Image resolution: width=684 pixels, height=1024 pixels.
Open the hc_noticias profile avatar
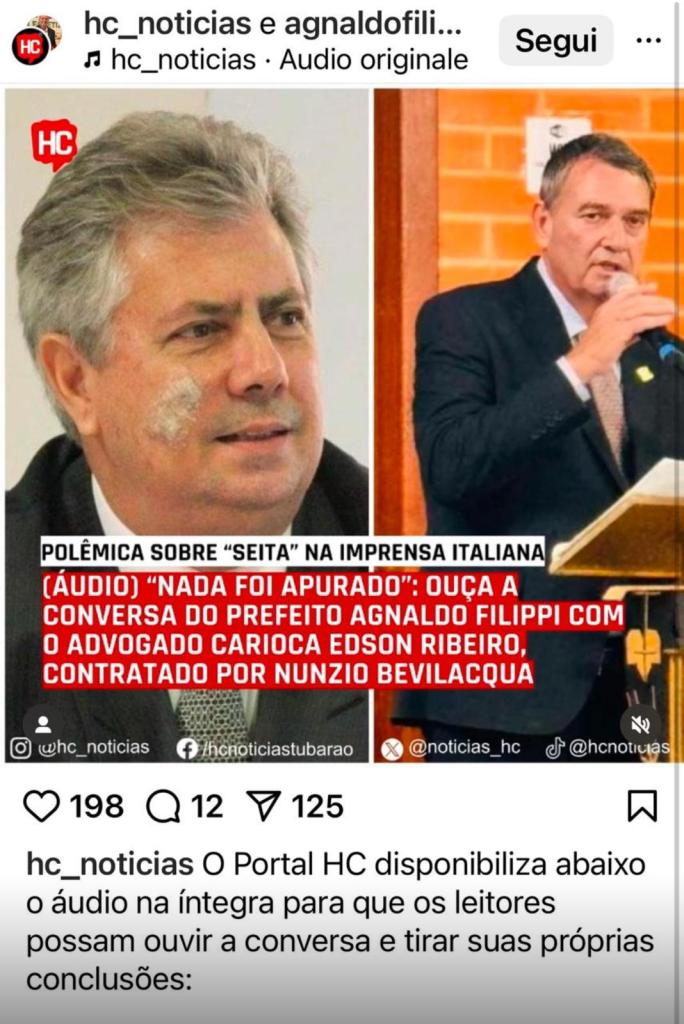35,41
